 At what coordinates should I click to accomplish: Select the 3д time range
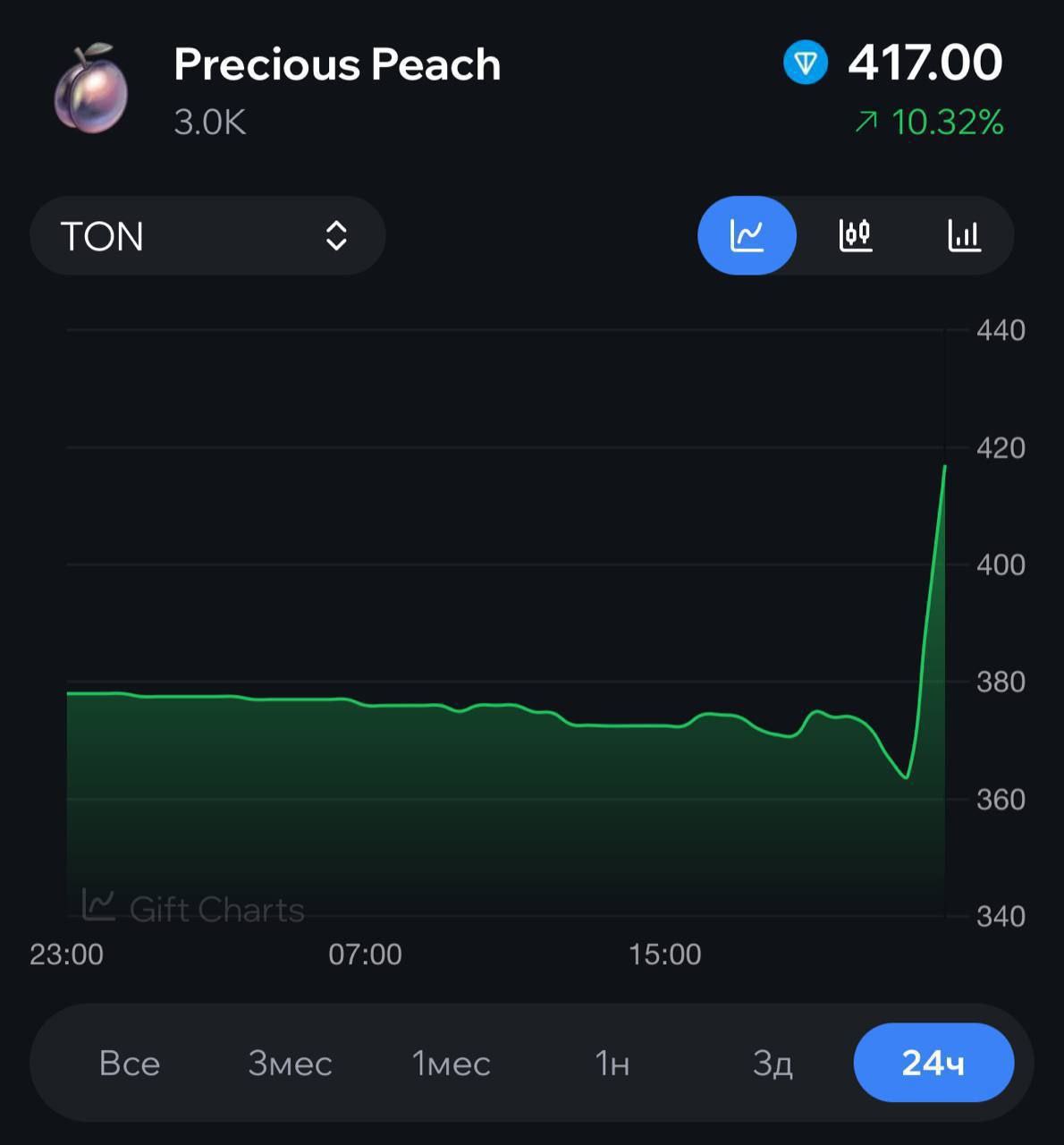point(773,1063)
